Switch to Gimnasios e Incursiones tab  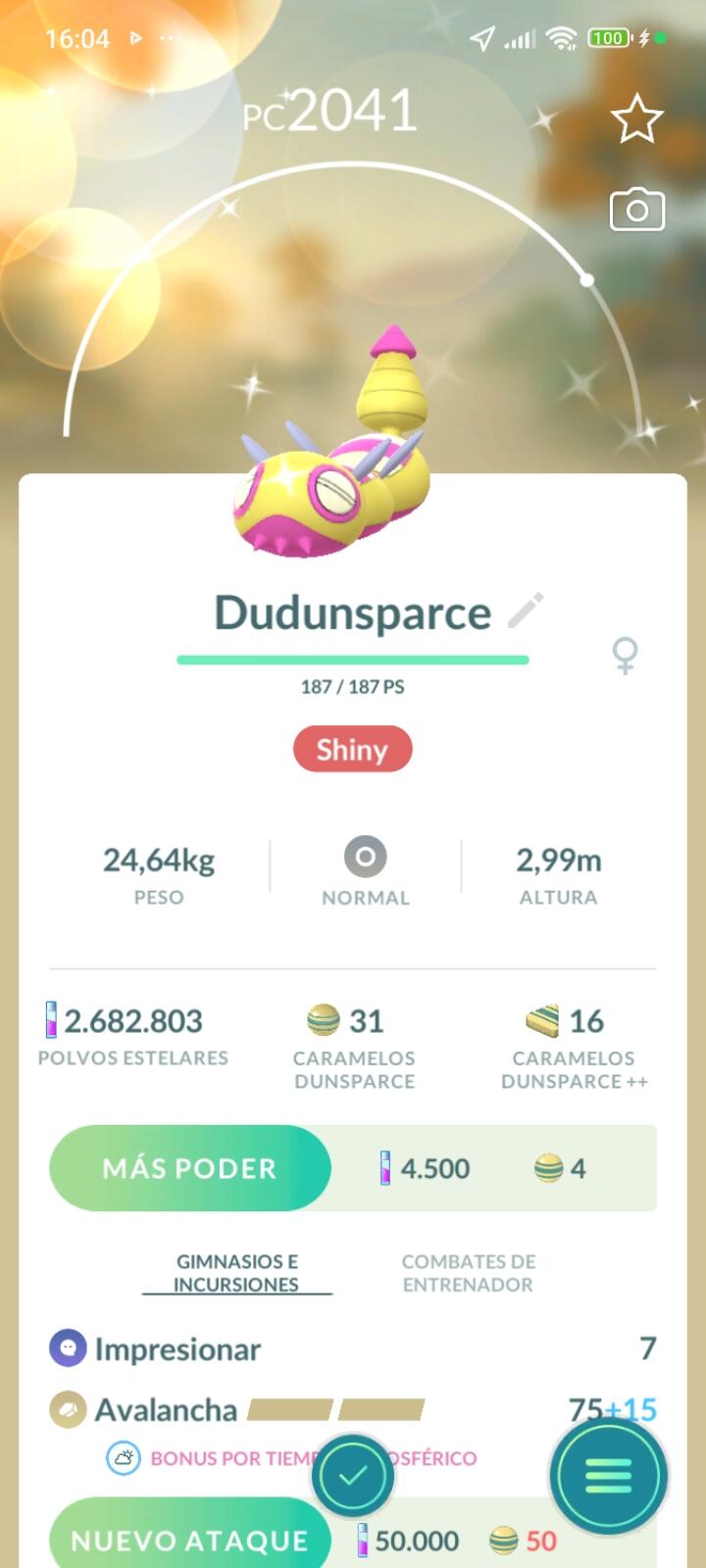pos(236,1272)
